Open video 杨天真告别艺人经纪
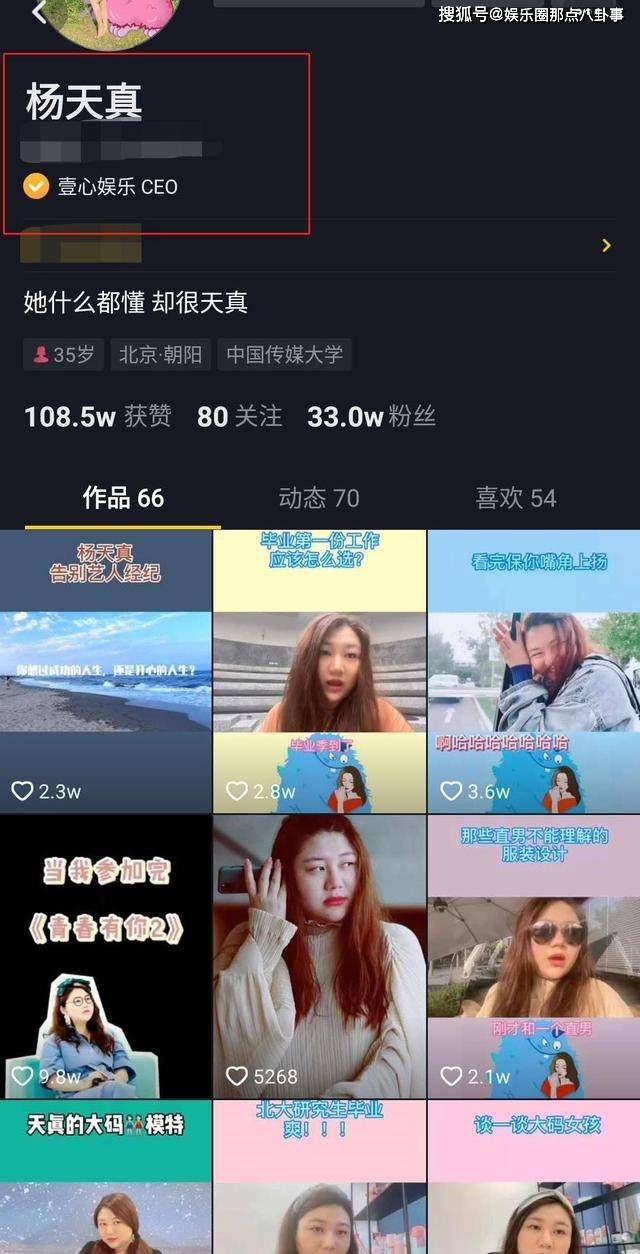The height and width of the screenshot is (1254, 640). click(105, 672)
